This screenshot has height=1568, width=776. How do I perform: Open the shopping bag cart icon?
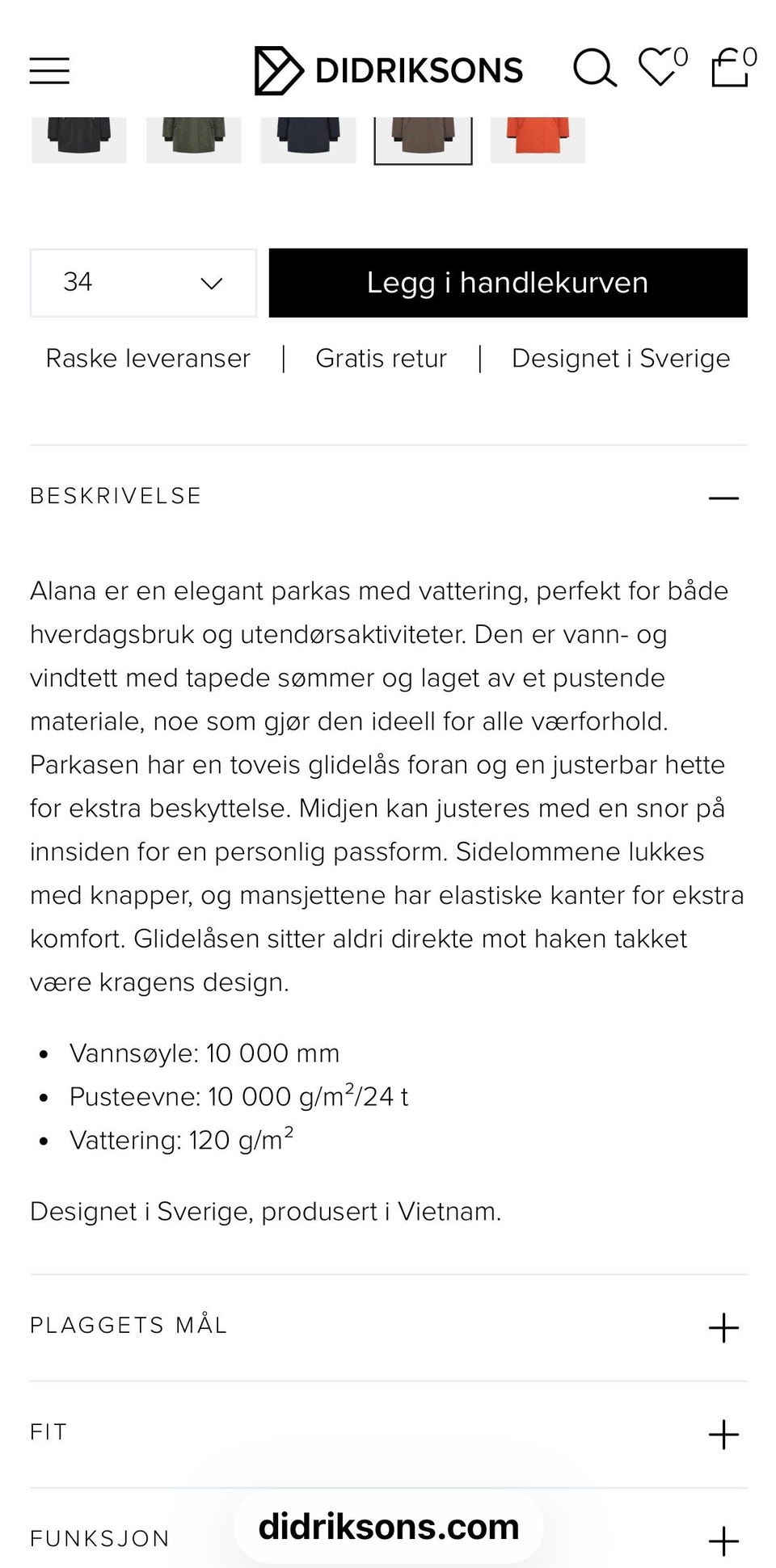[728, 69]
